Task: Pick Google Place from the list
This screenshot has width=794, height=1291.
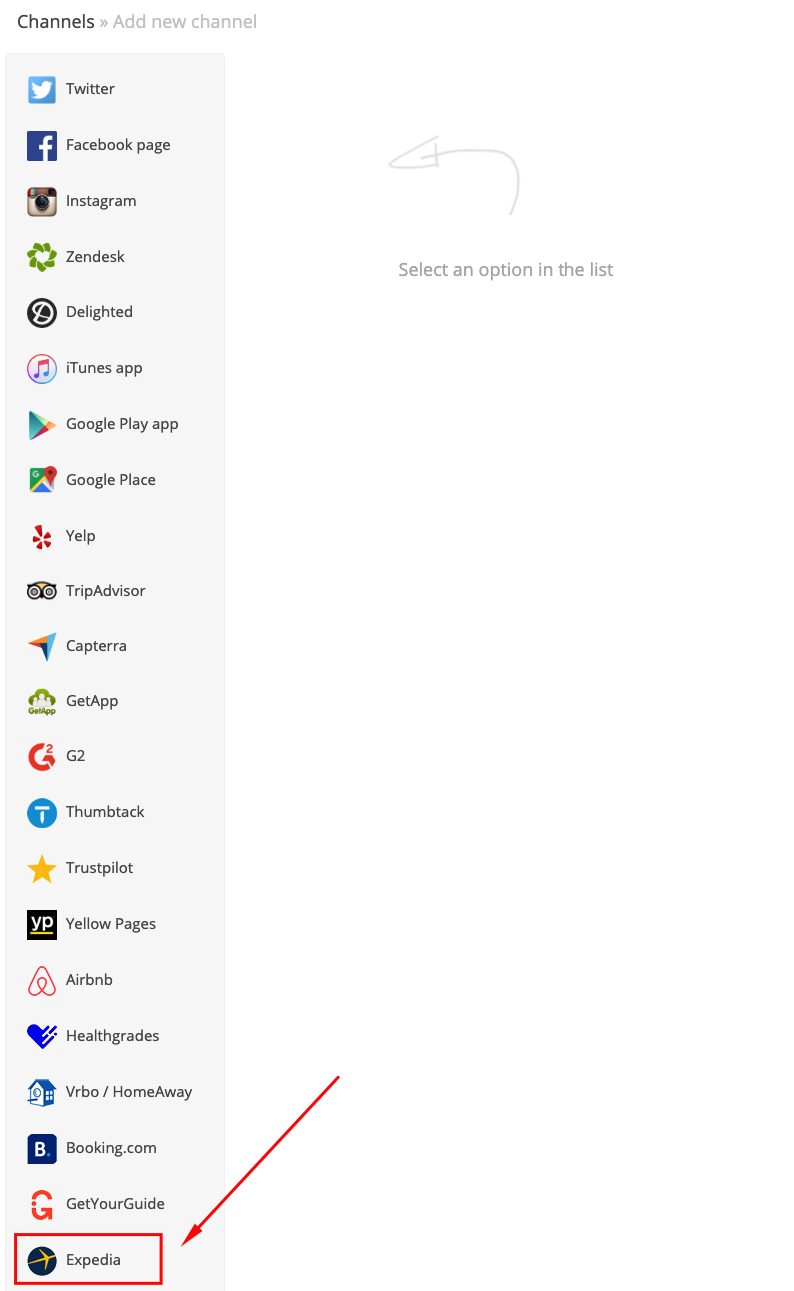Action: coord(115,480)
